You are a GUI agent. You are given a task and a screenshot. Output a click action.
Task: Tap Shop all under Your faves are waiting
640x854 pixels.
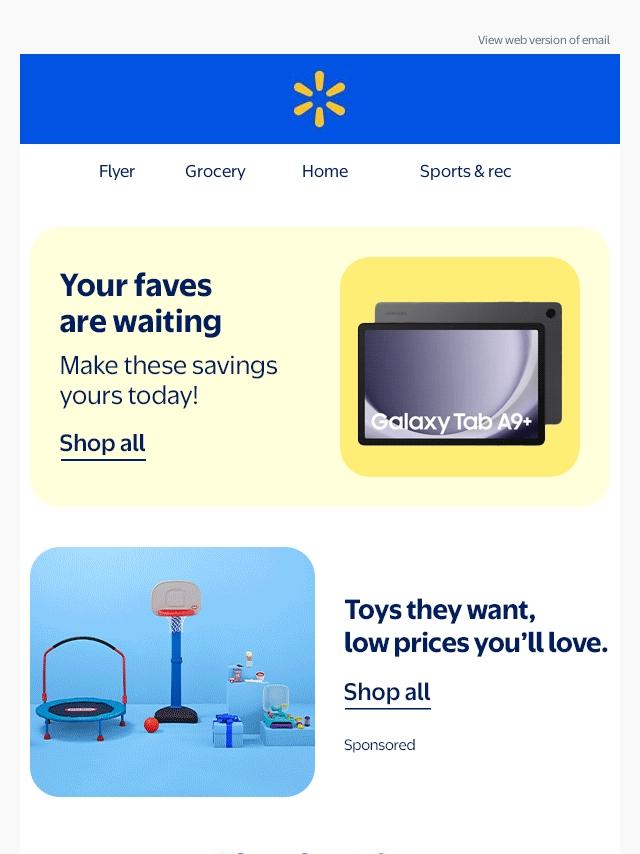pos(102,443)
